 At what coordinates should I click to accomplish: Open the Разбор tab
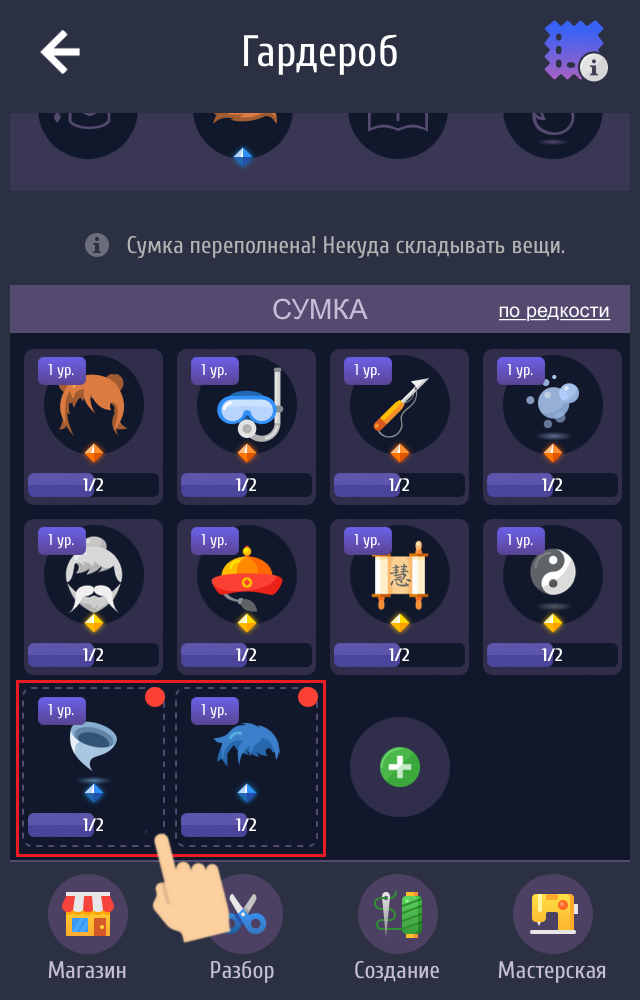242,925
